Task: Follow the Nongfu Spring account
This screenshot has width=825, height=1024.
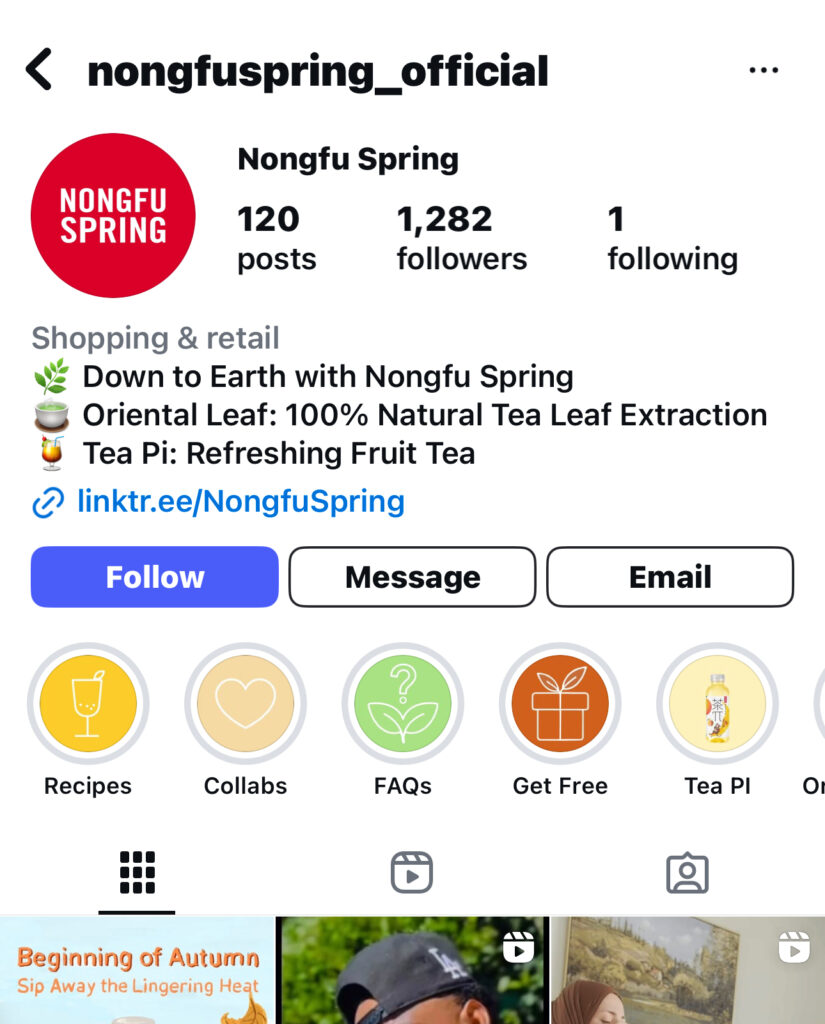Action: [155, 577]
